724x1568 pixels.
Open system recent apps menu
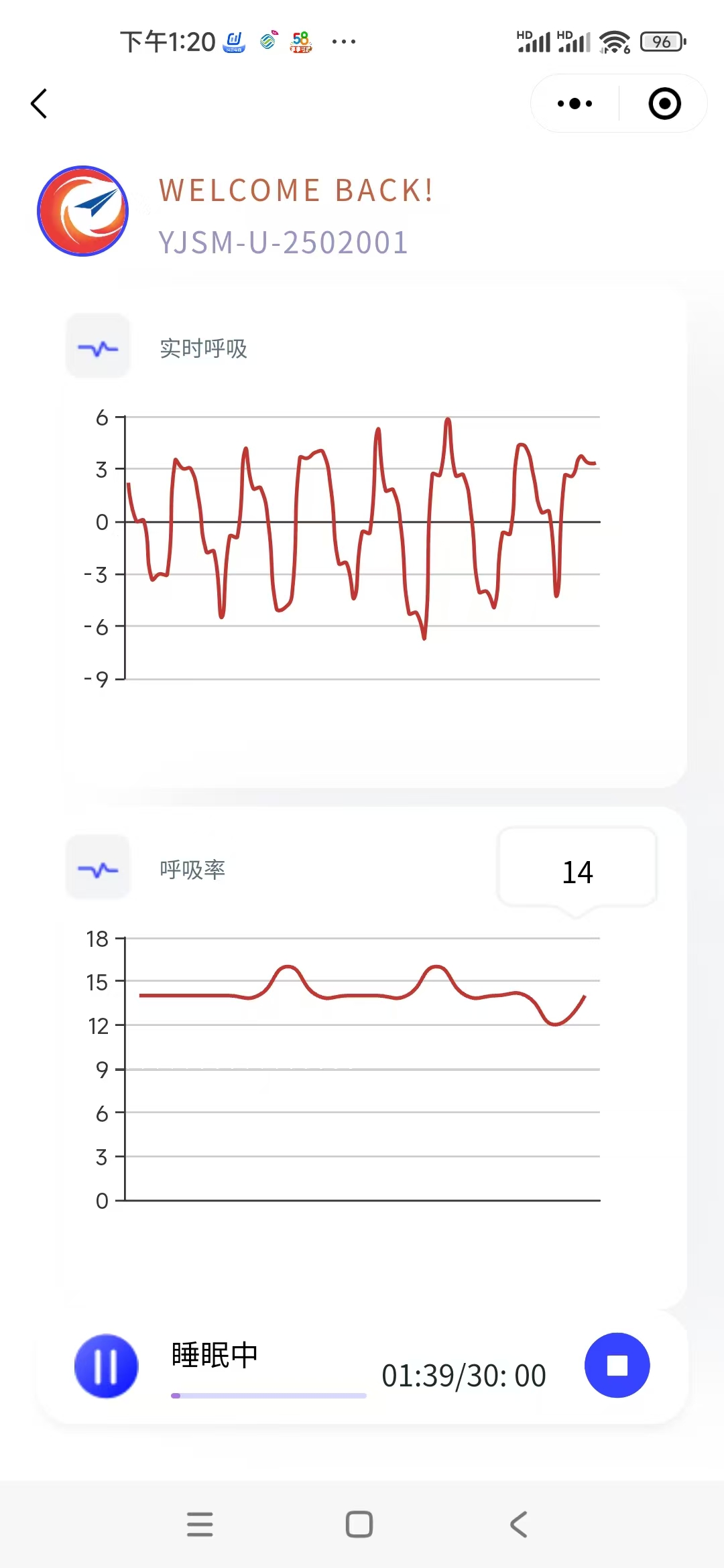(x=200, y=1524)
